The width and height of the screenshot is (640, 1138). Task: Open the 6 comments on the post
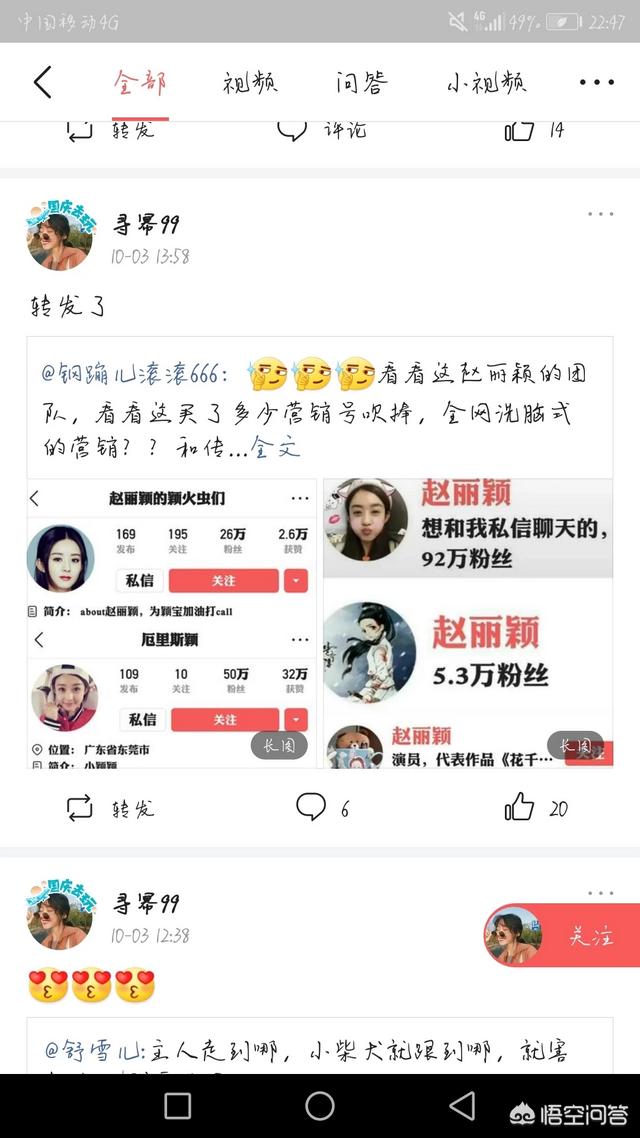(322, 808)
